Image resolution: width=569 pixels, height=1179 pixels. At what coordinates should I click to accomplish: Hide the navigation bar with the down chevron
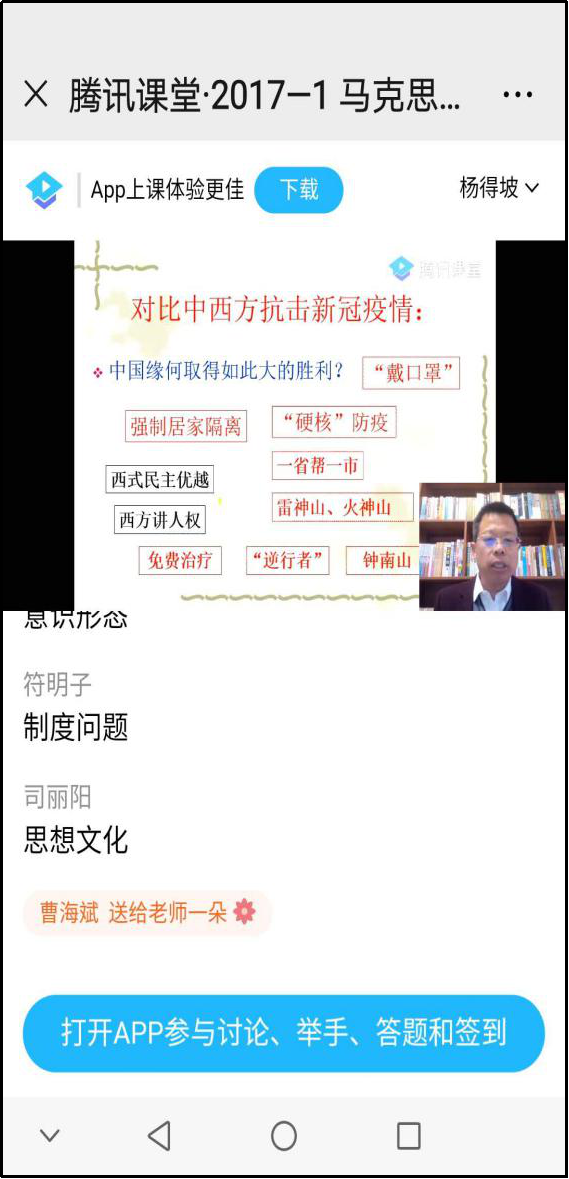50,1135
